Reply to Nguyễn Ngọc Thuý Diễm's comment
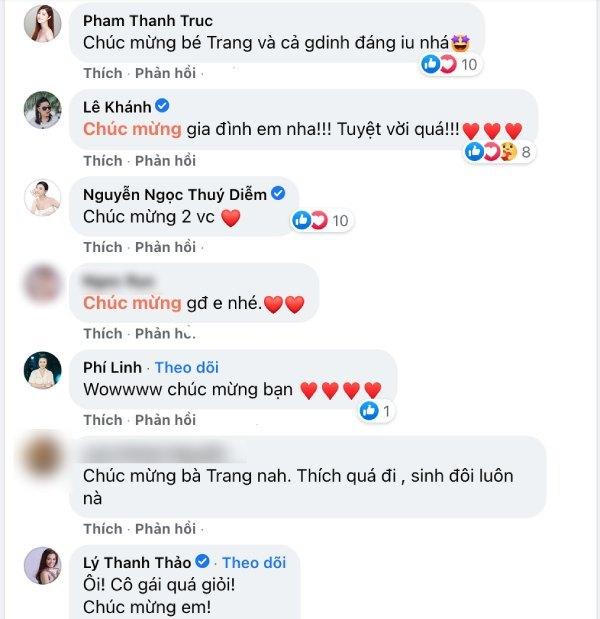The height and width of the screenshot is (619, 600). tap(165, 247)
